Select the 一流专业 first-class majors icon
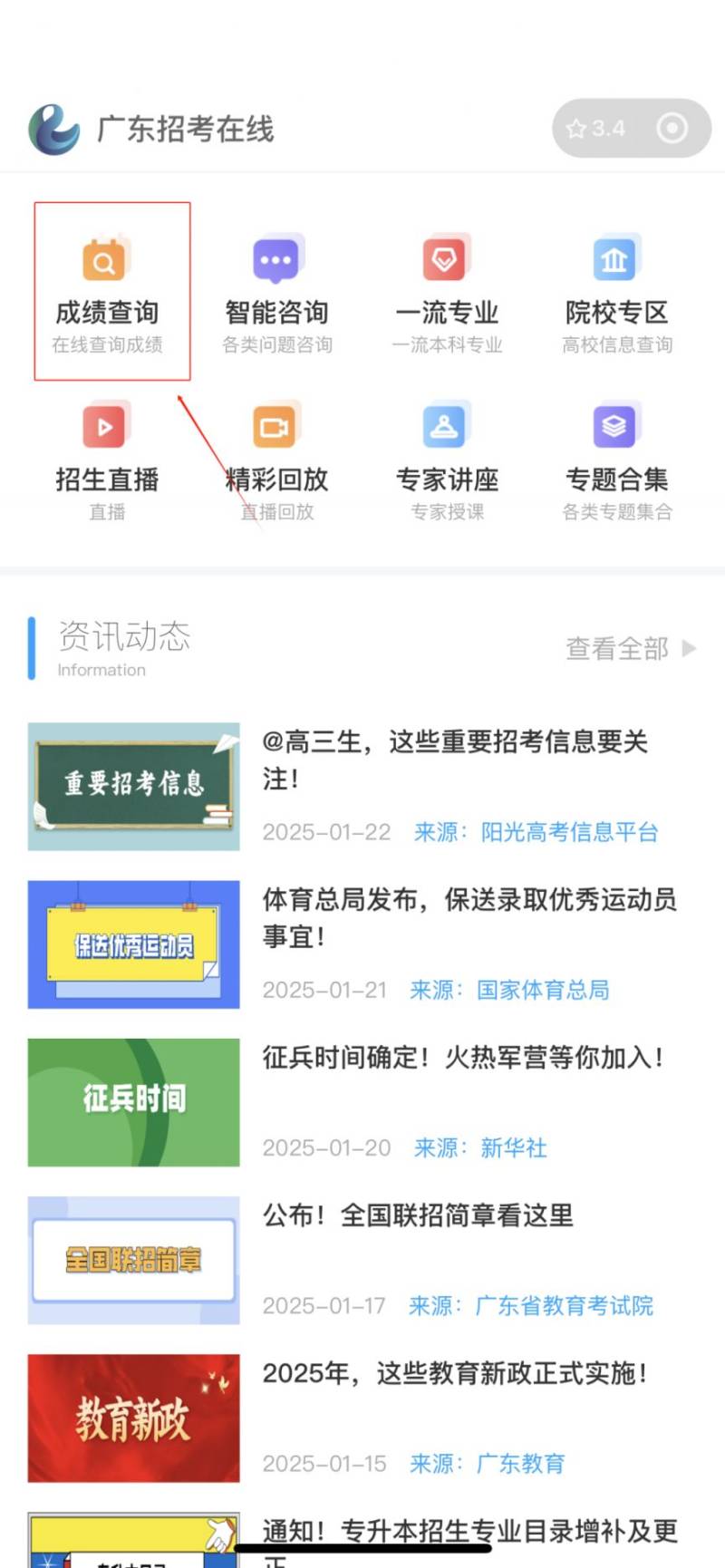The width and height of the screenshot is (725, 1568). pyautogui.click(x=445, y=281)
